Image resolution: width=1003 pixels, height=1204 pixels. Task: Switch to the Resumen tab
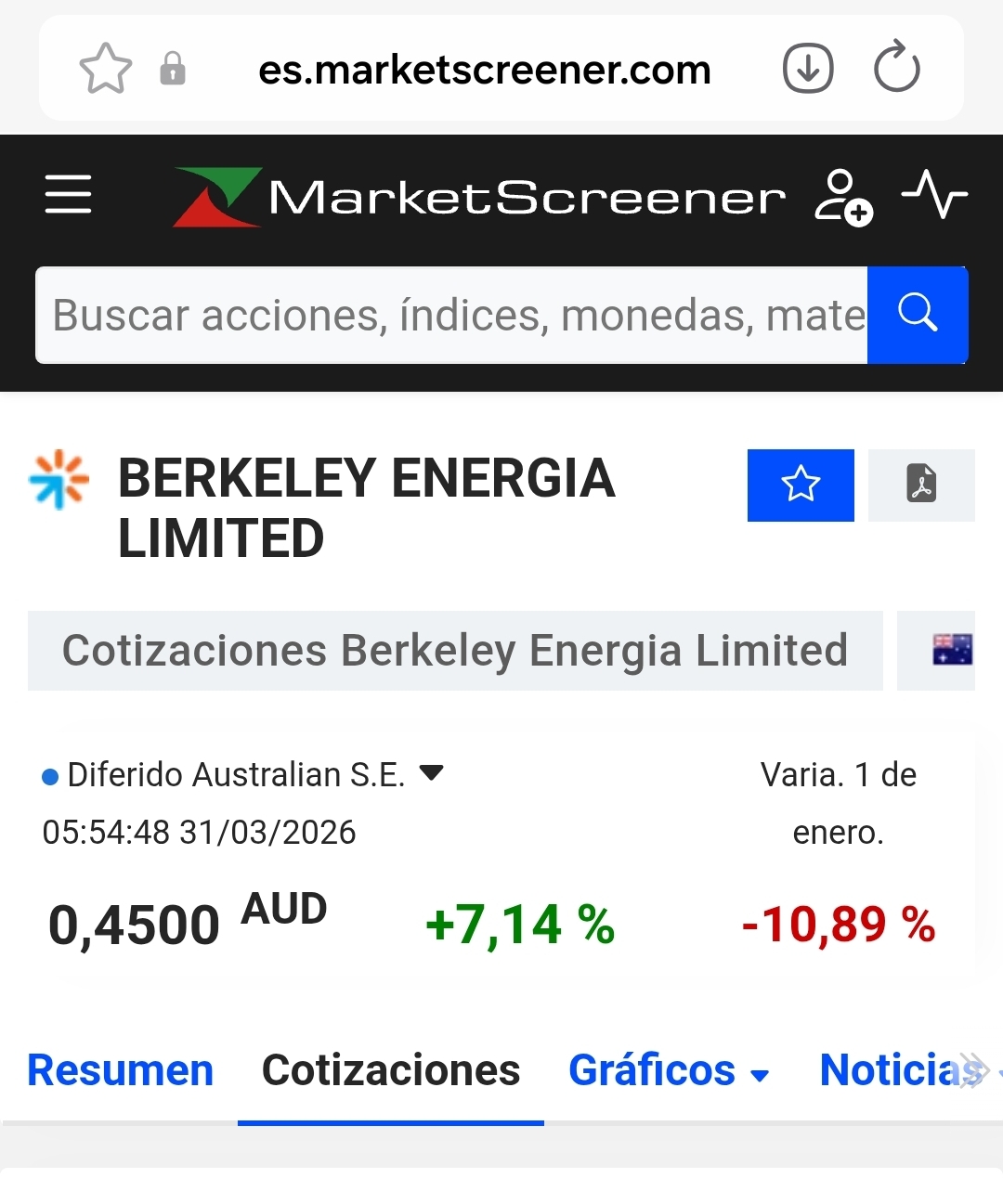pos(121,1070)
